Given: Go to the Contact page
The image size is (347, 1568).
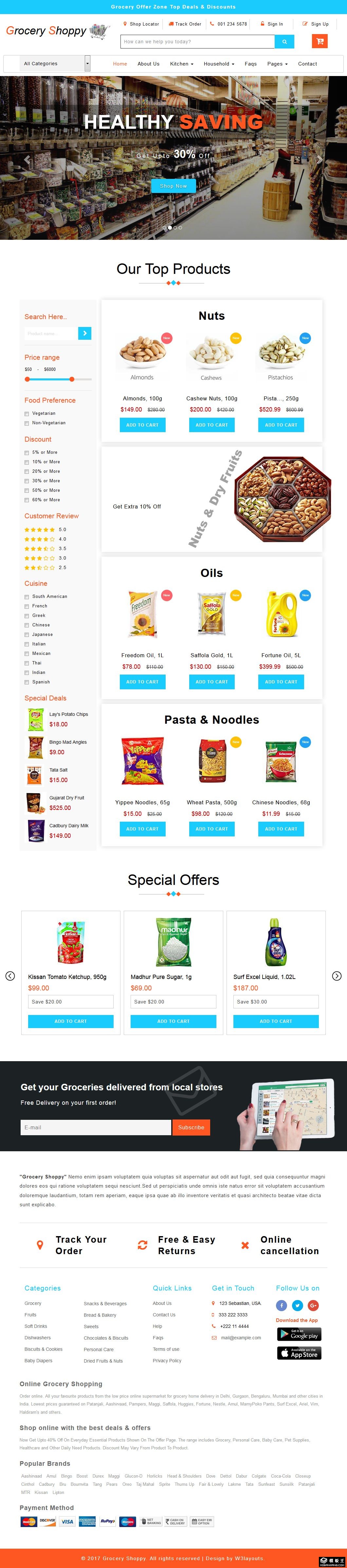Looking at the screenshot, I should pyautogui.click(x=307, y=63).
